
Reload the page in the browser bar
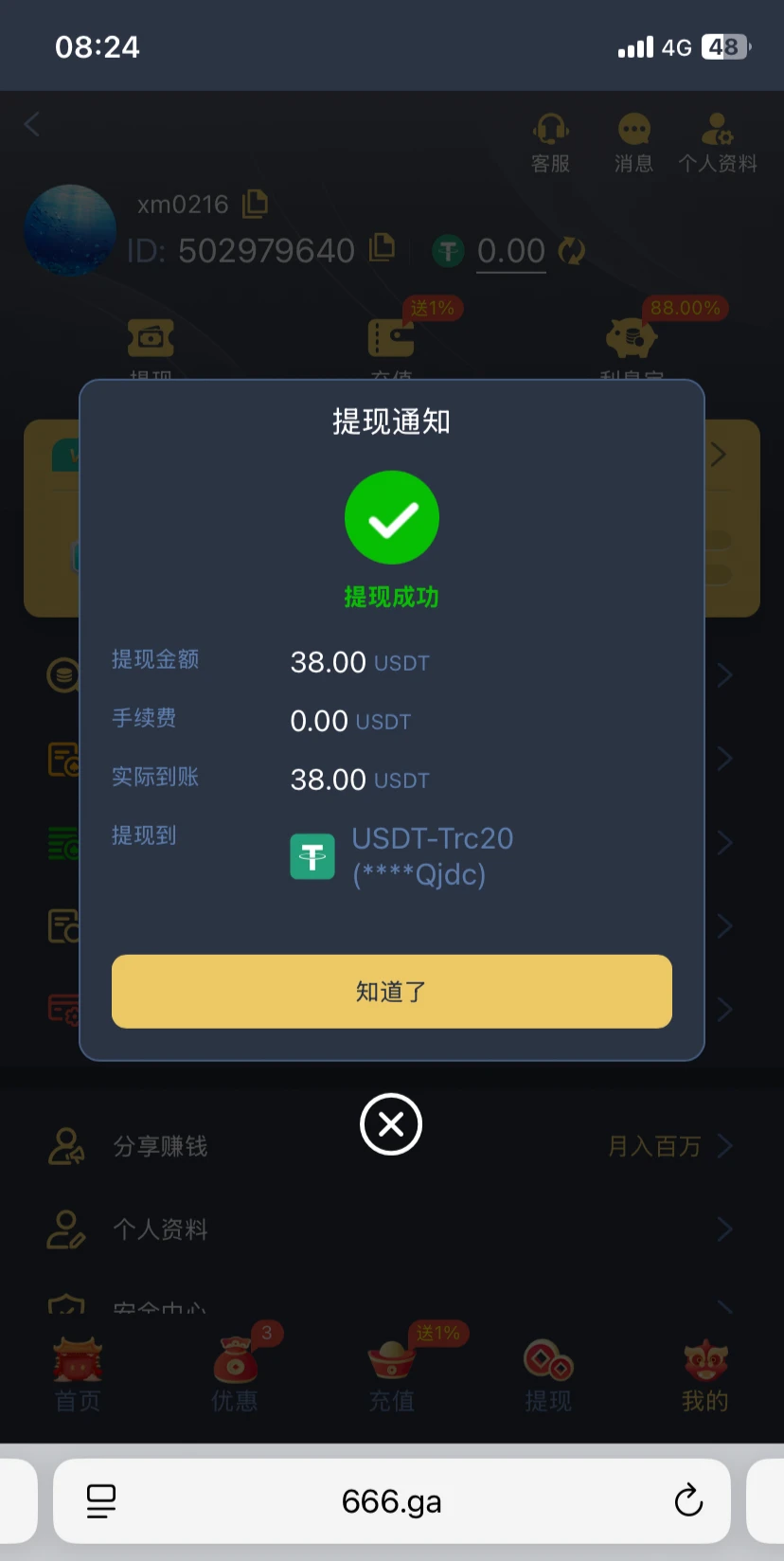pos(688,1500)
